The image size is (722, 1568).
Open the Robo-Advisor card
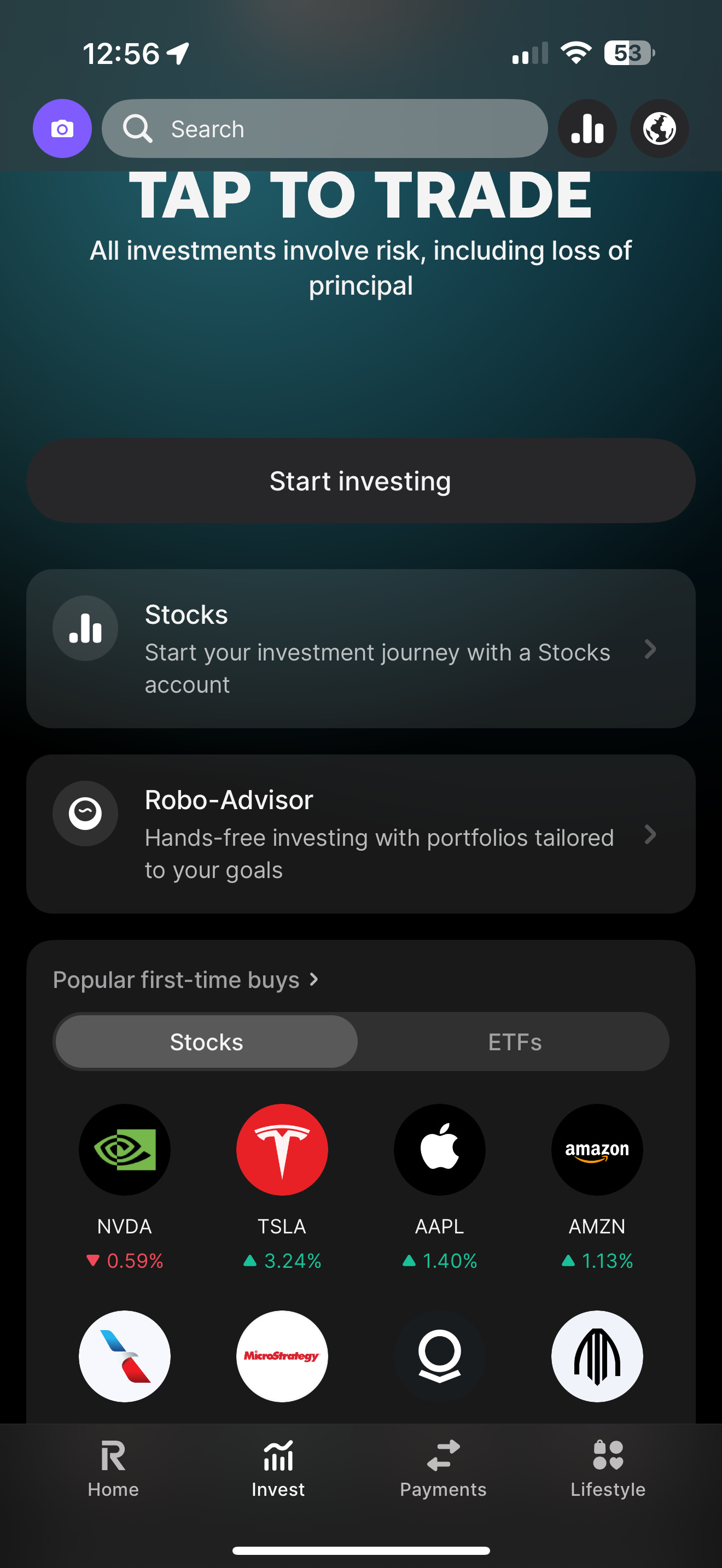coord(360,834)
